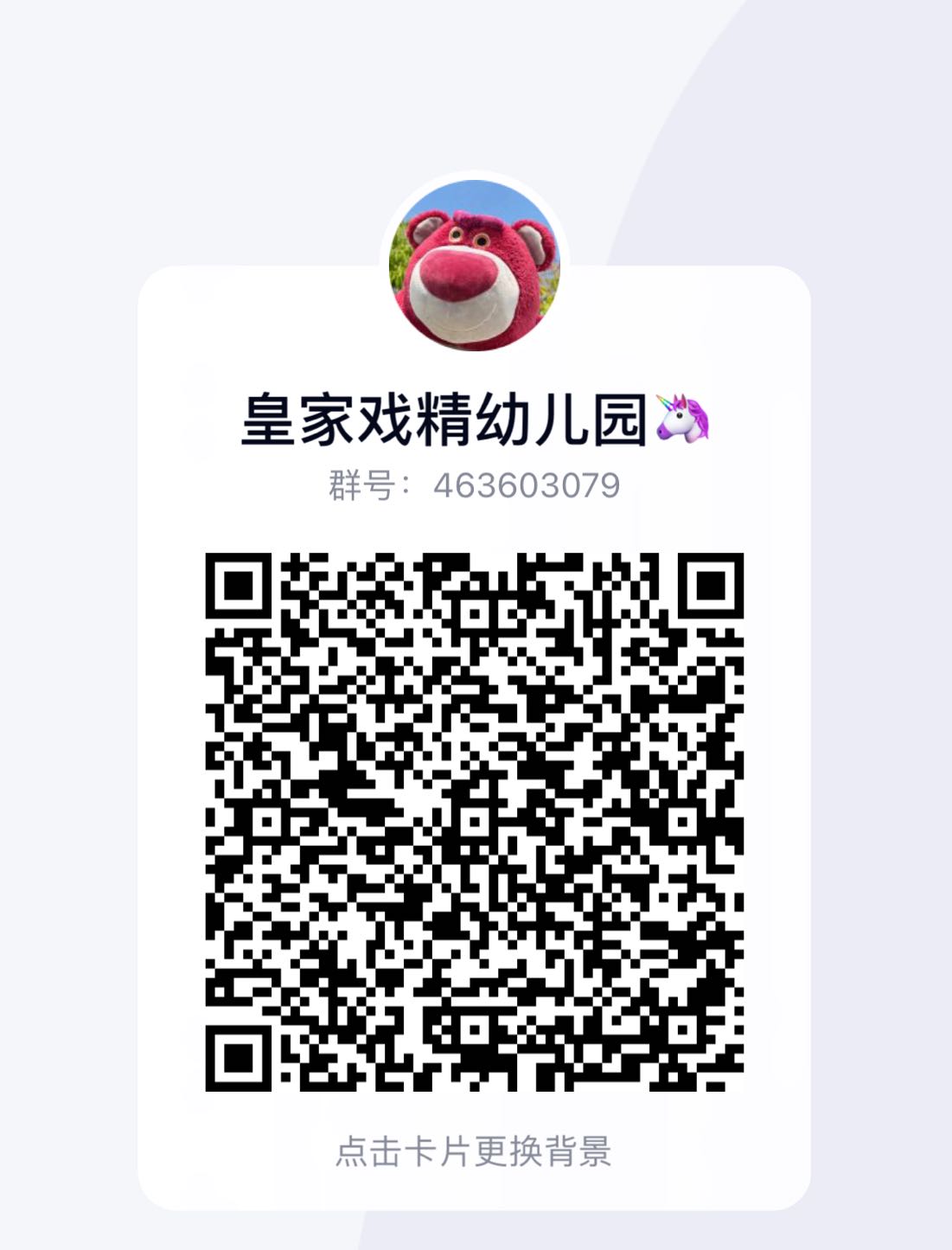
Task: Tap the group card to change background
Action: point(473,1151)
